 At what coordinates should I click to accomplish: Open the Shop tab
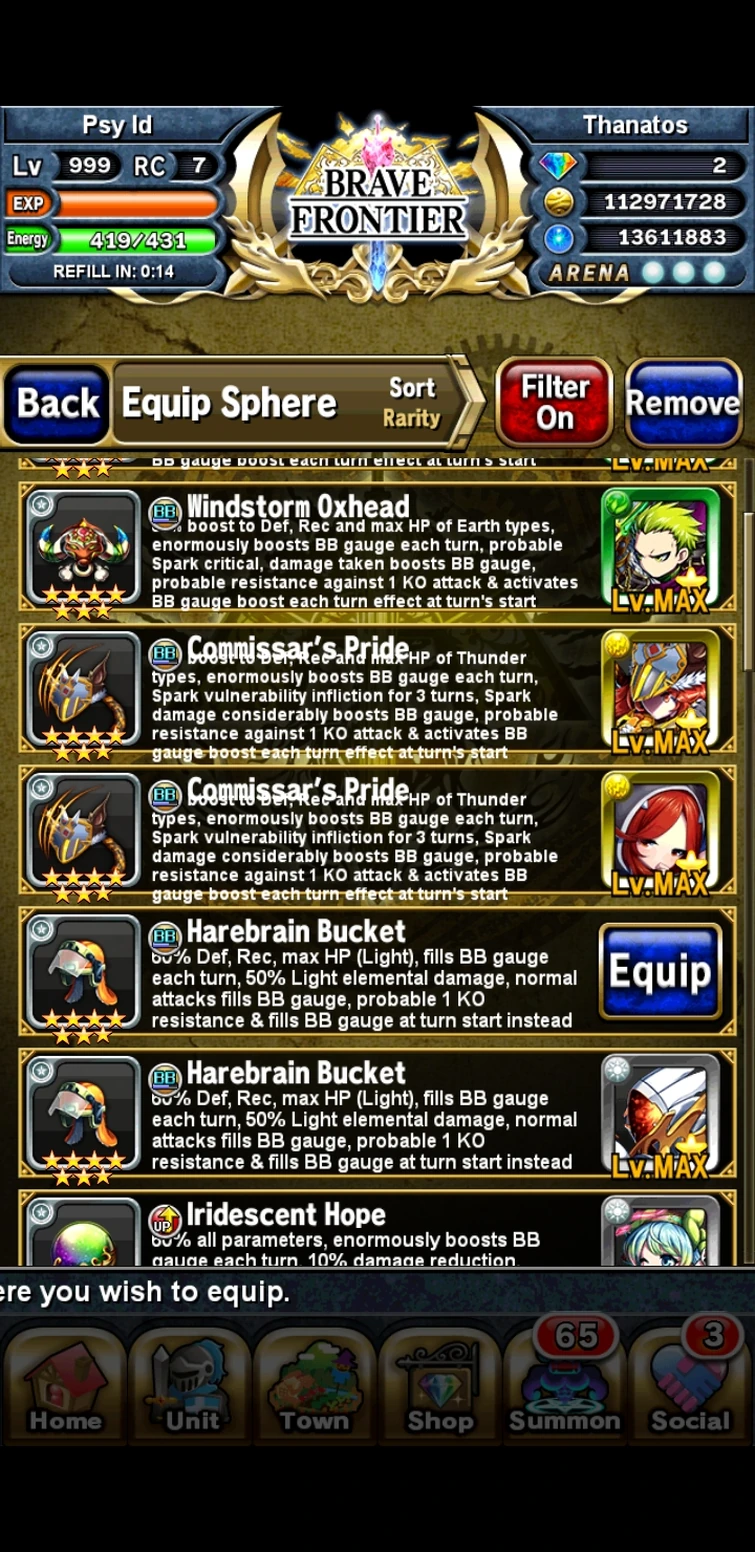click(x=439, y=1384)
